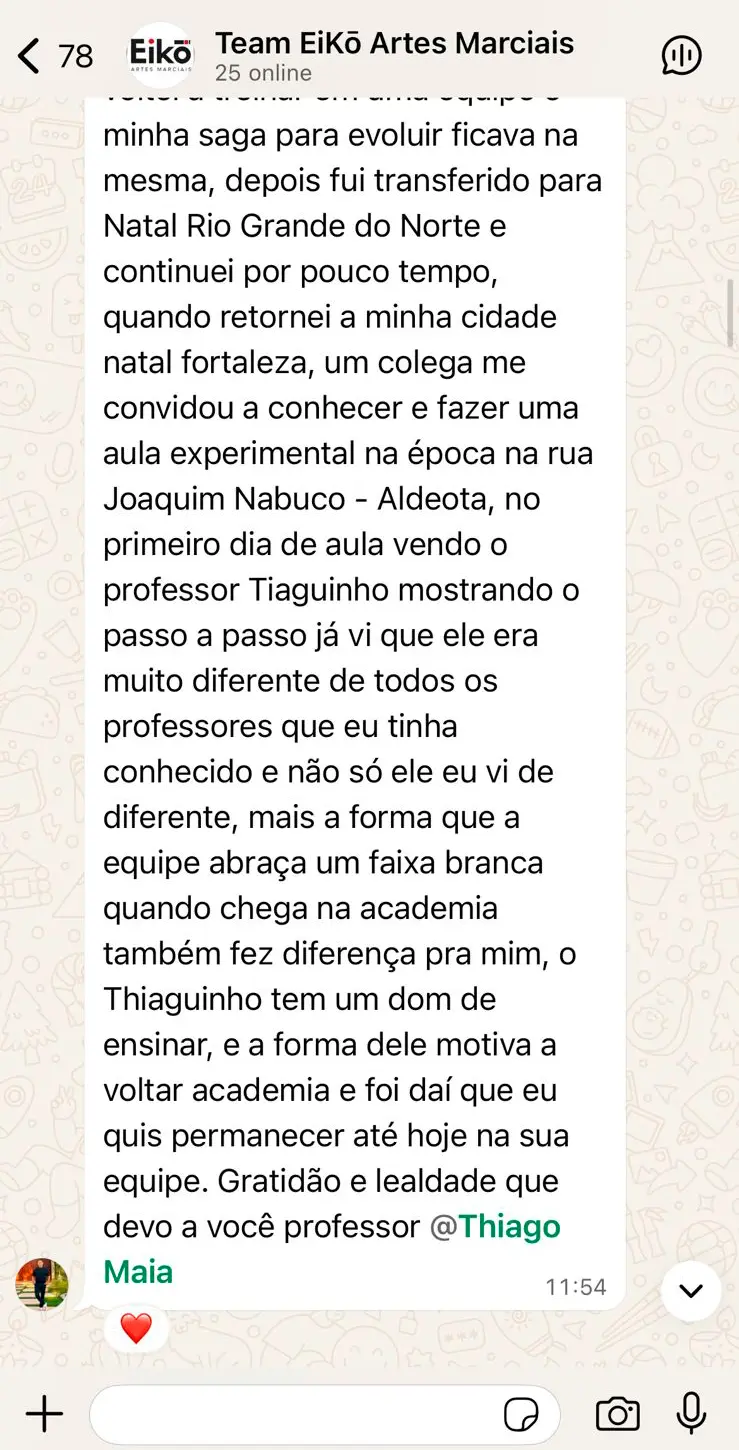Image resolution: width=739 pixels, height=1450 pixels.
Task: Open the camera
Action: click(x=618, y=1414)
